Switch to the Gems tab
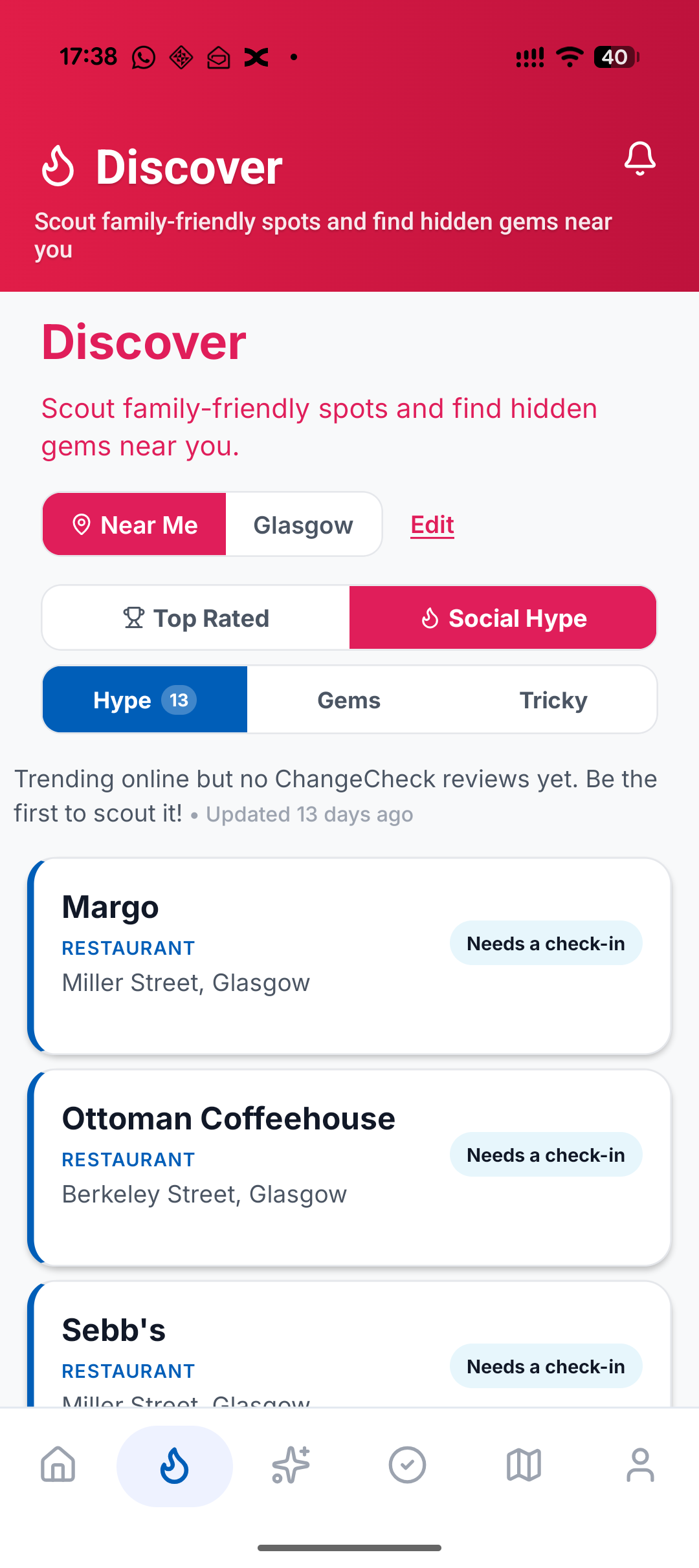This screenshot has width=699, height=1568. 349,699
